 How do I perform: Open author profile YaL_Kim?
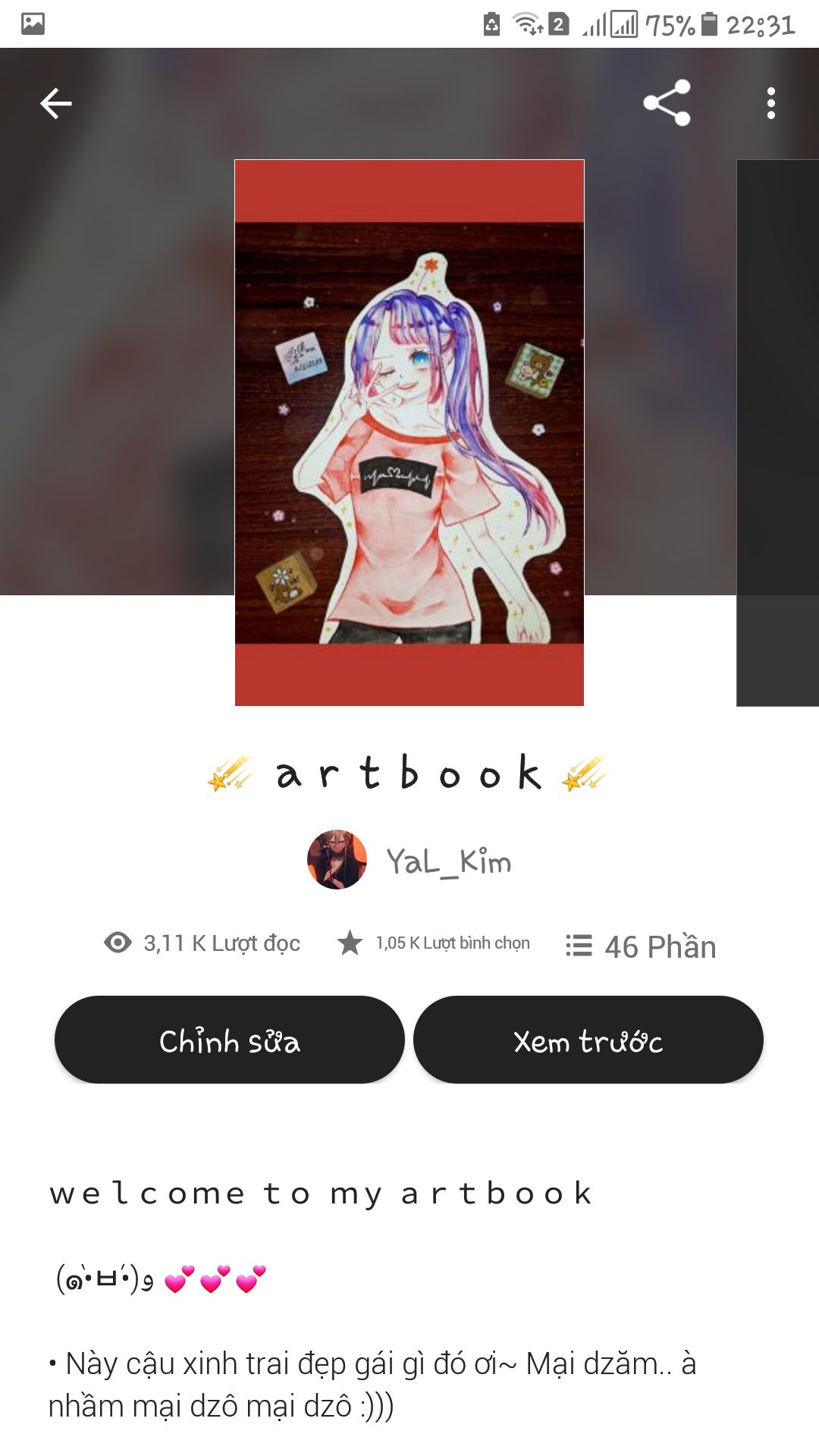410,861
